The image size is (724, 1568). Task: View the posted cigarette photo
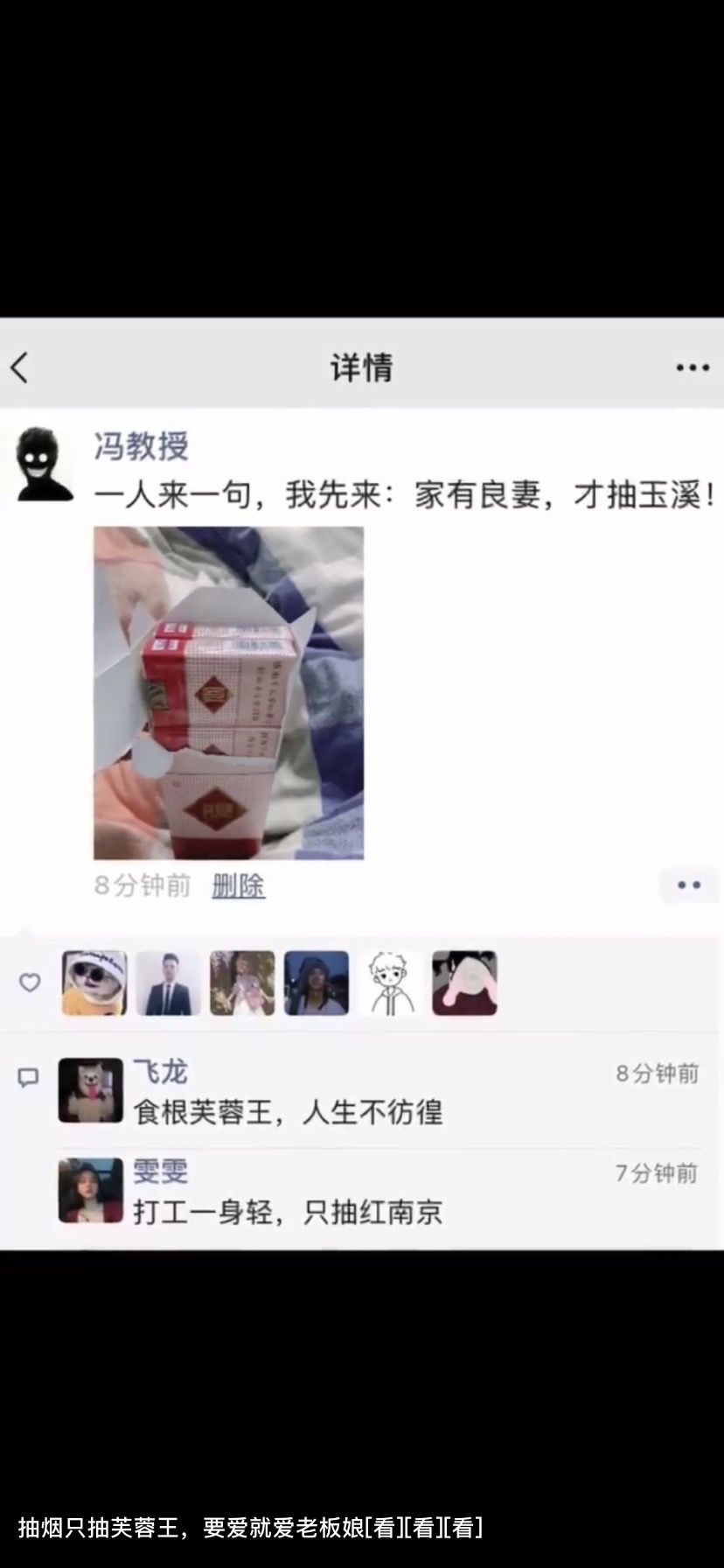pyautogui.click(x=228, y=692)
